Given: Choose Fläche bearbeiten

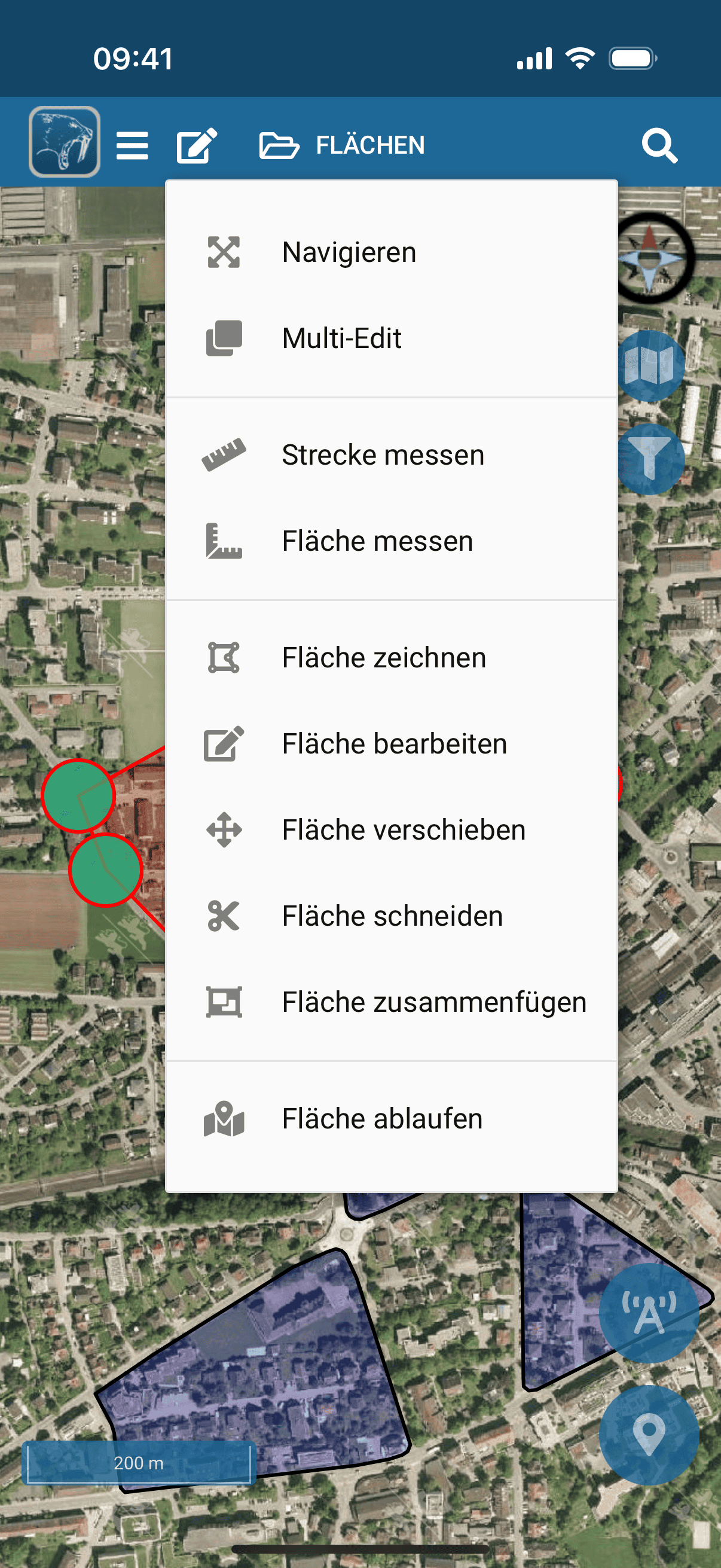Looking at the screenshot, I should tap(391, 743).
